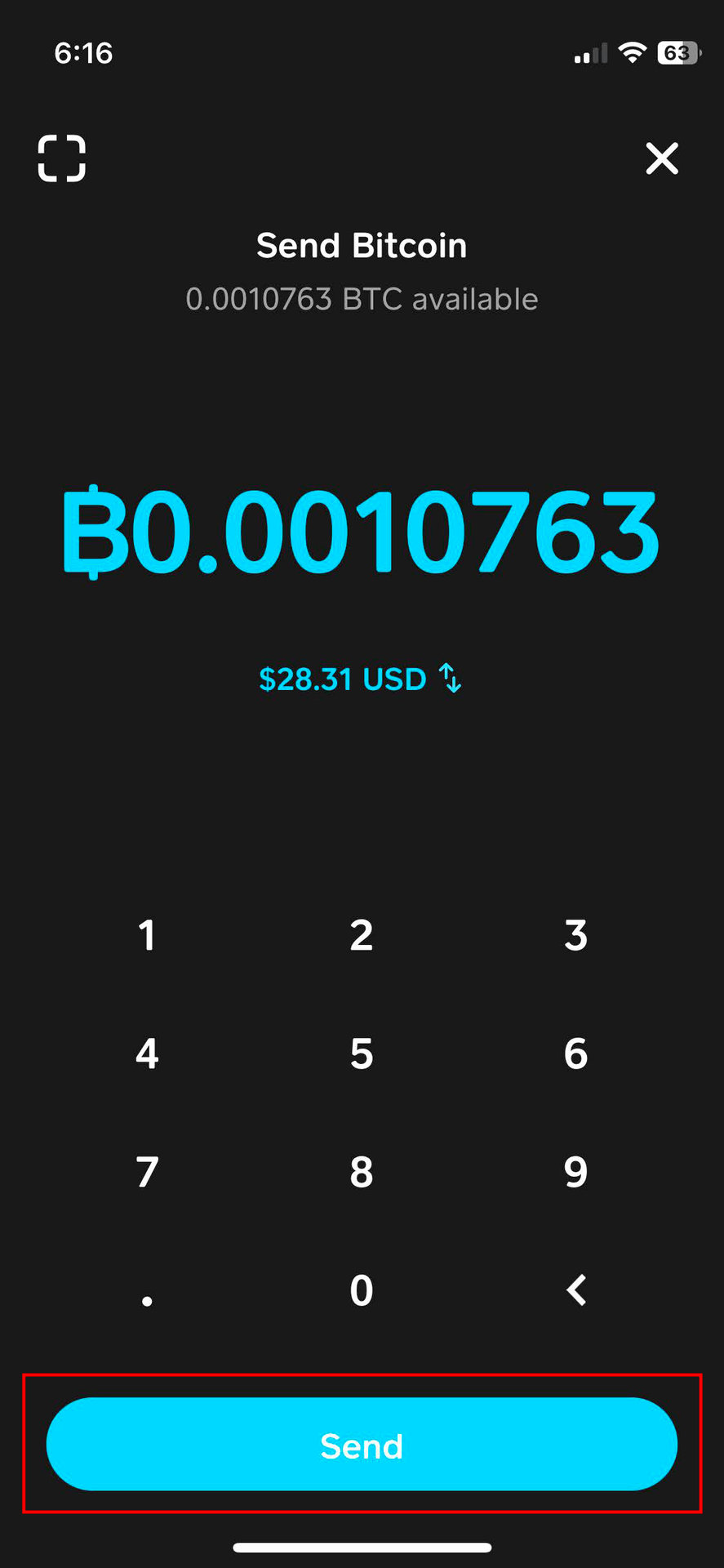Screen dimensions: 724x1568
Task: Tap keypad number 6
Action: [575, 1053]
